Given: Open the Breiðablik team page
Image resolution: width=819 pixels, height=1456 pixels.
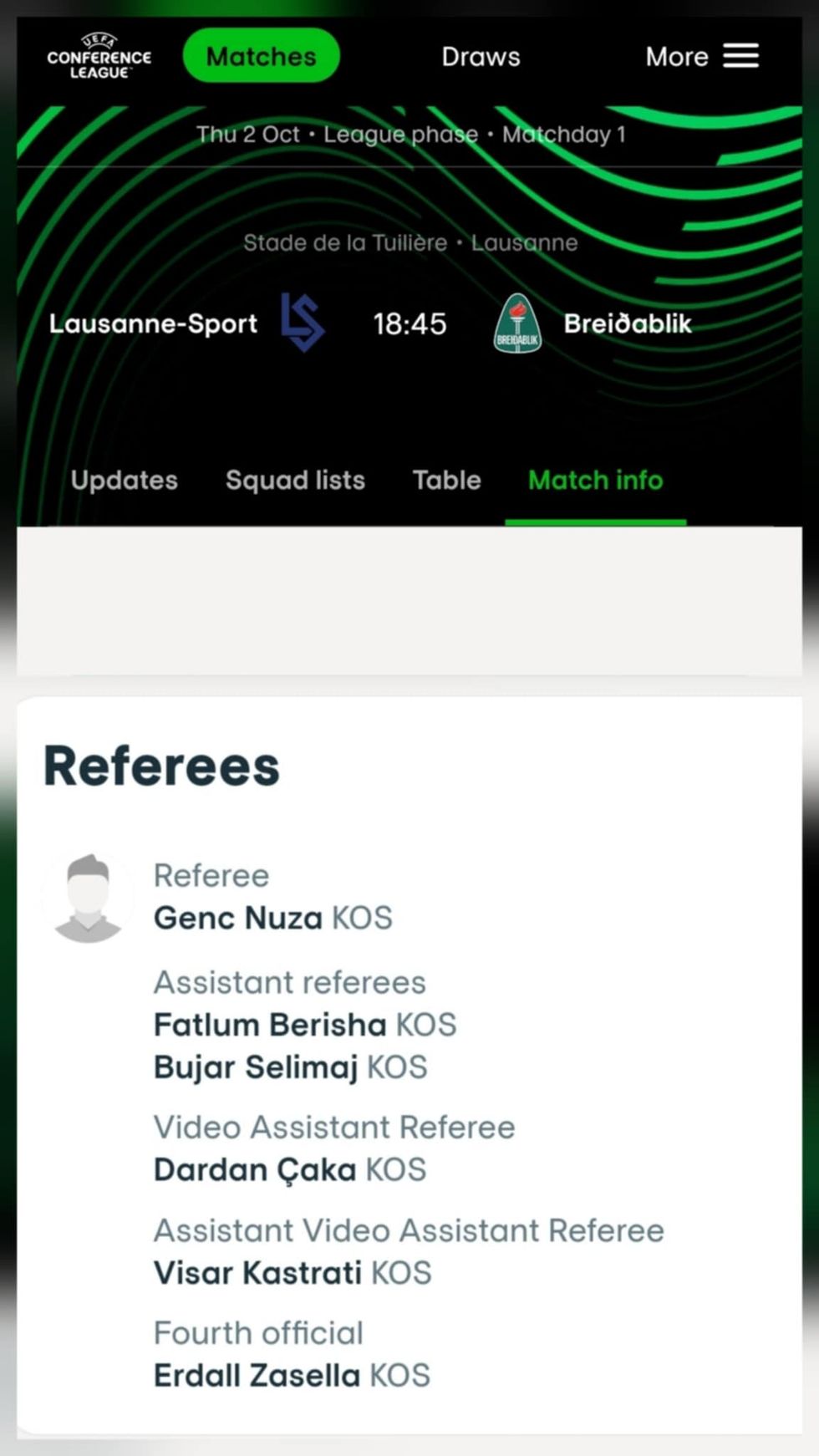Looking at the screenshot, I should point(627,323).
